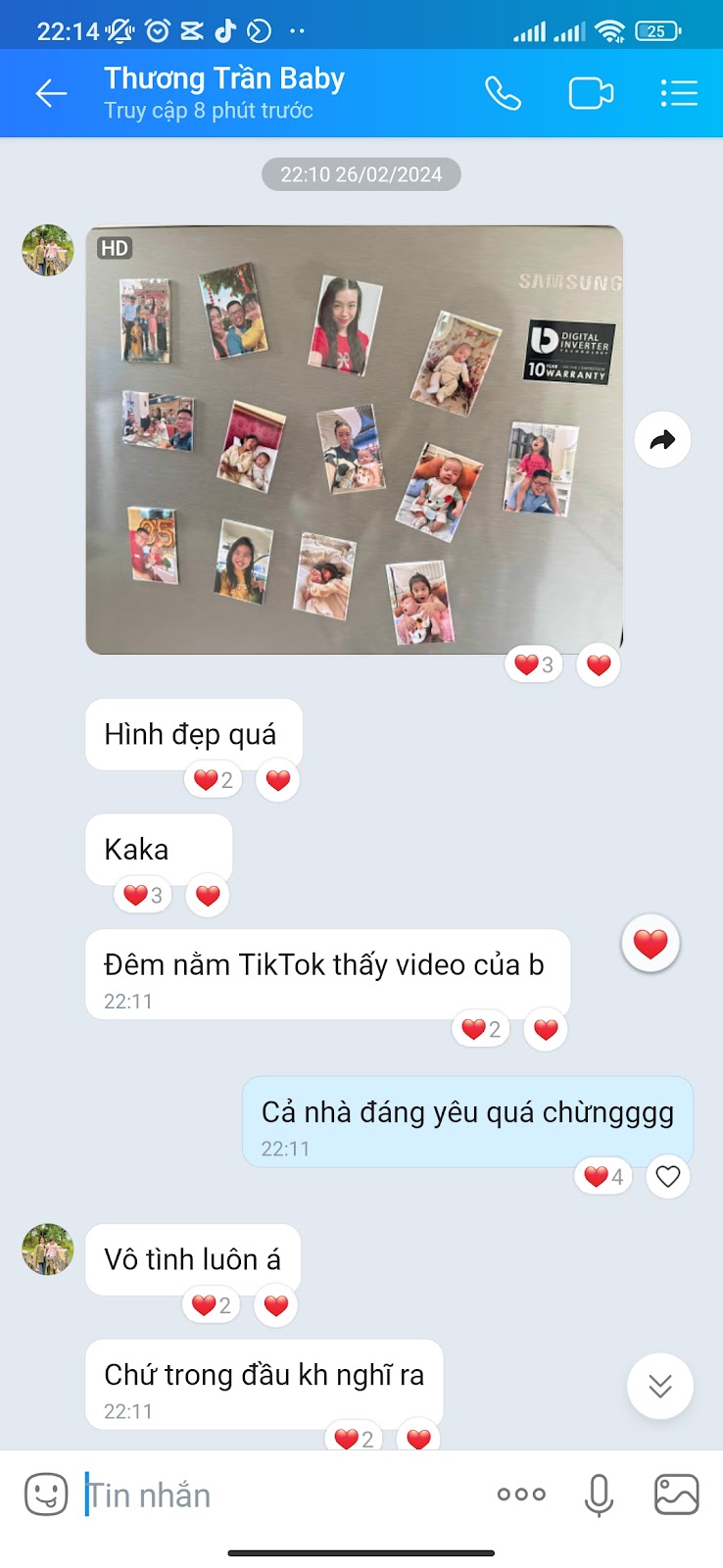The width and height of the screenshot is (723, 1568).
Task: Open more attachment options
Action: (x=521, y=1494)
